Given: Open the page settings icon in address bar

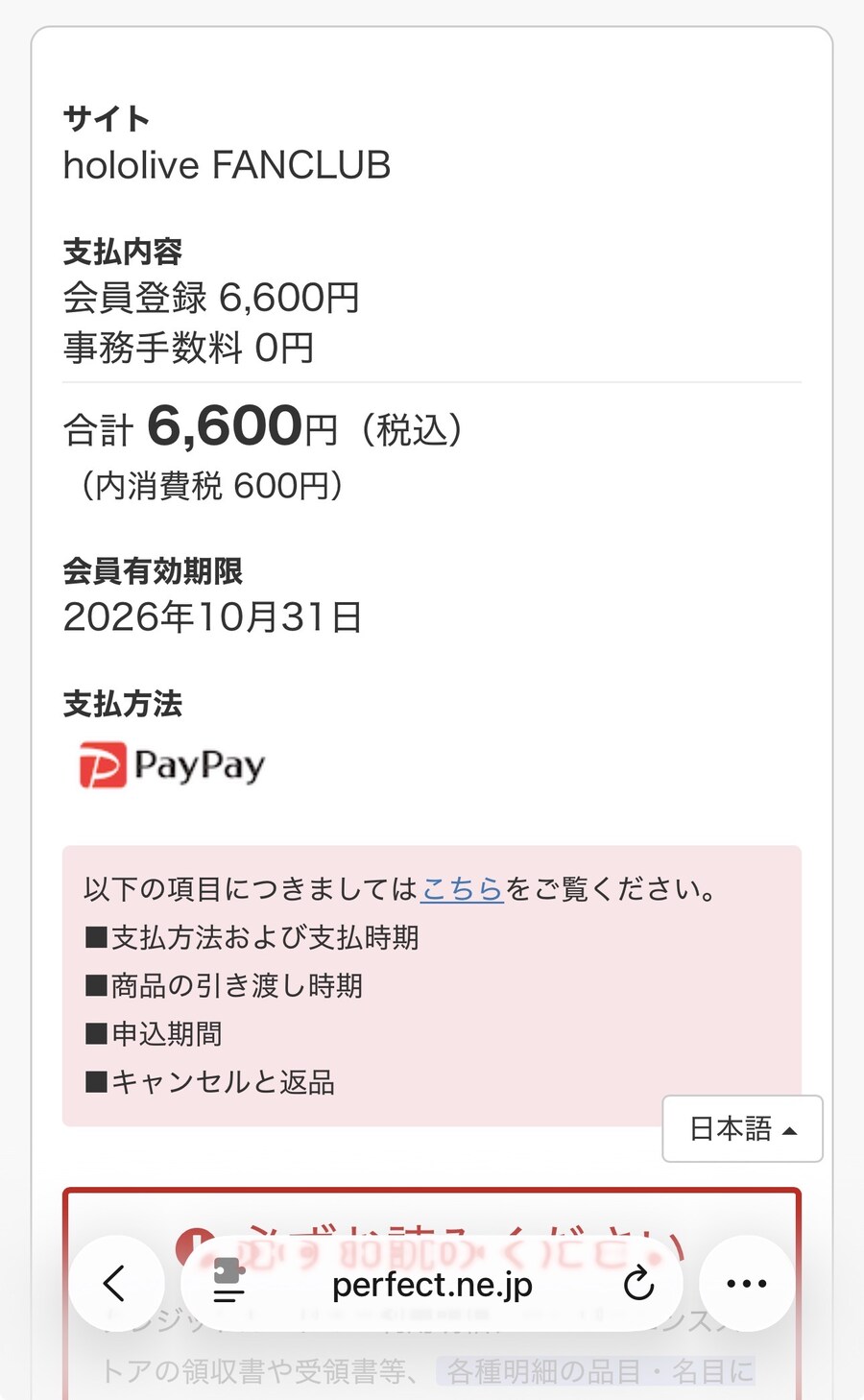Looking at the screenshot, I should coord(229,1282).
